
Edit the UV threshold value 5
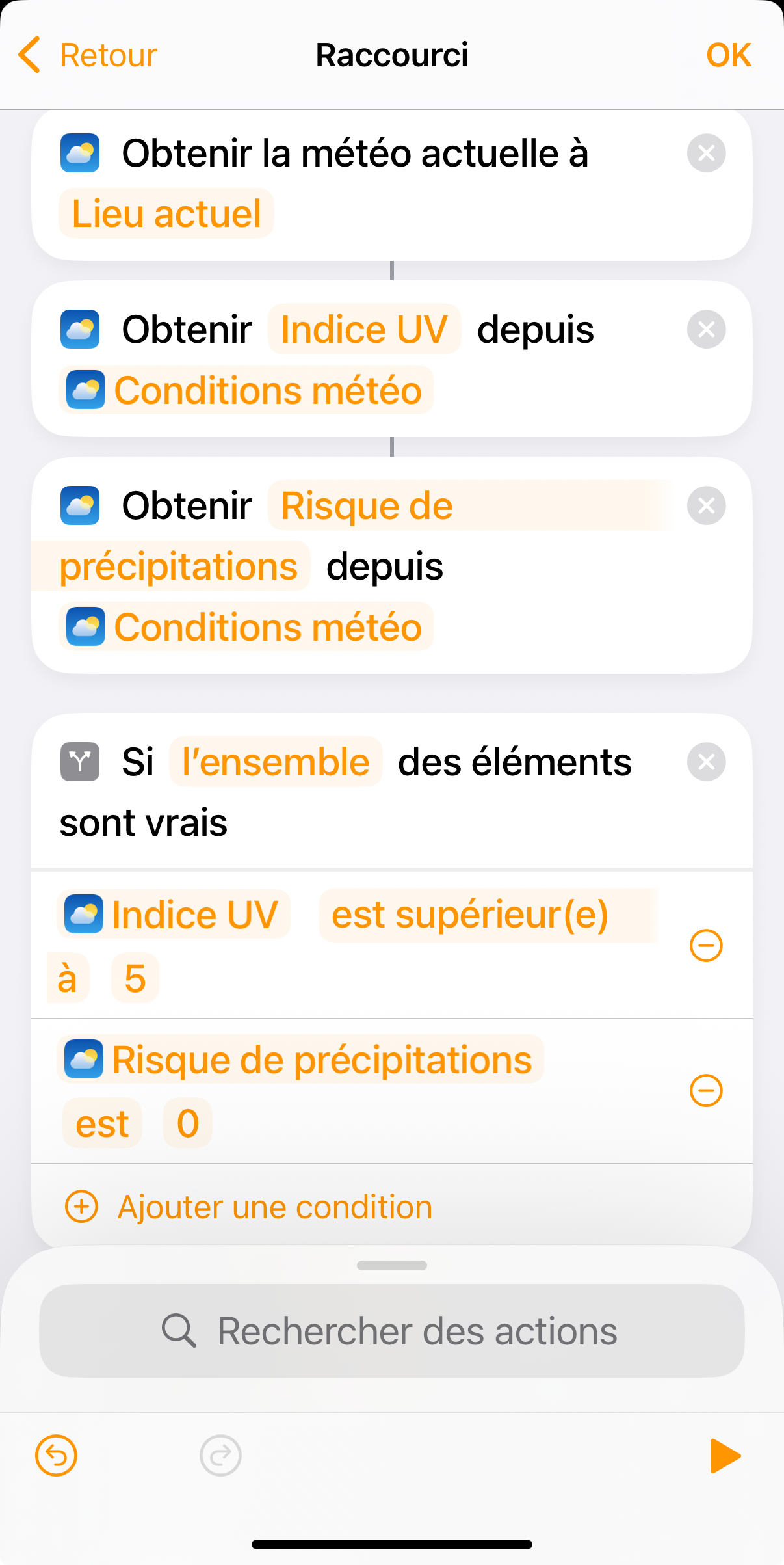(135, 978)
